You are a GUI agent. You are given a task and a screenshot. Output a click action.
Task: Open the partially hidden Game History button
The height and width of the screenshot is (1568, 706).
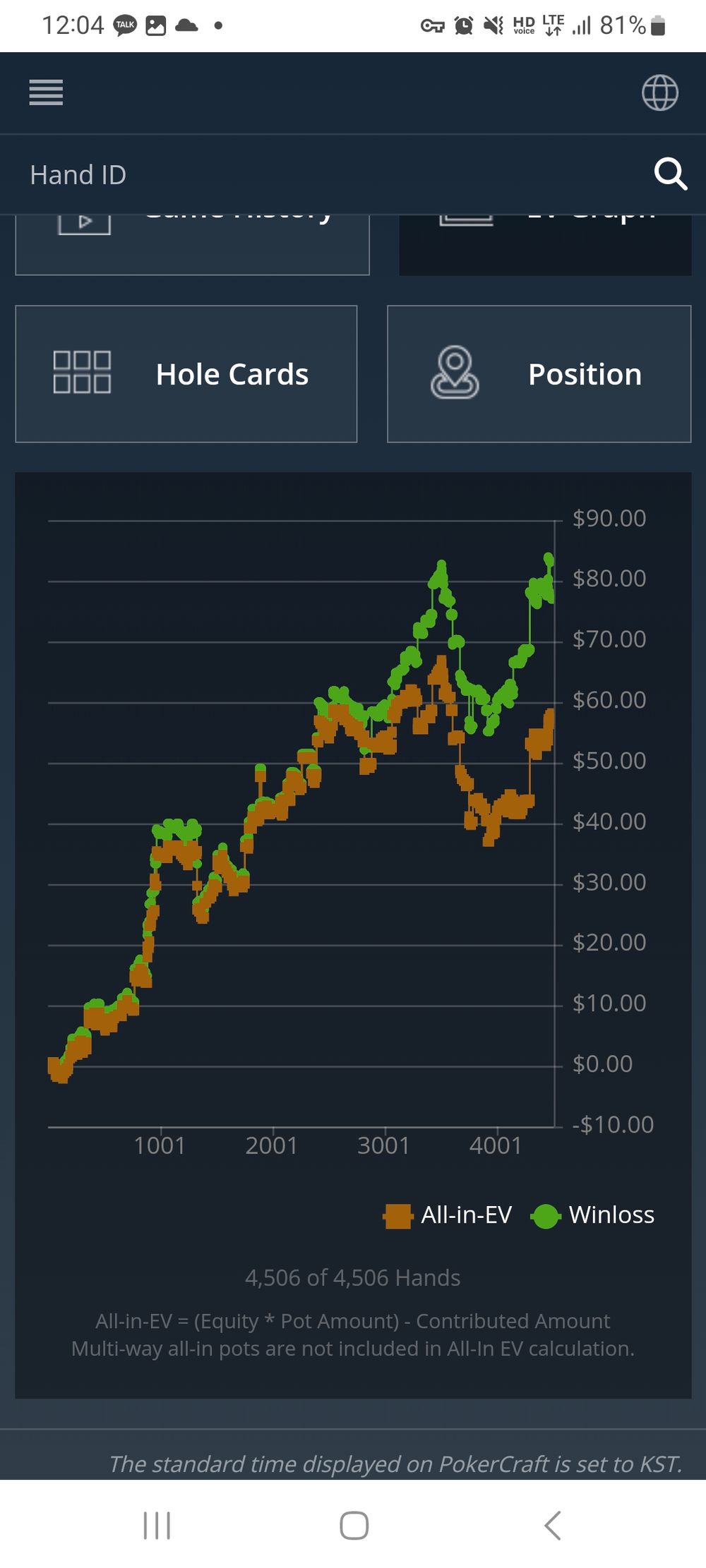[x=192, y=245]
